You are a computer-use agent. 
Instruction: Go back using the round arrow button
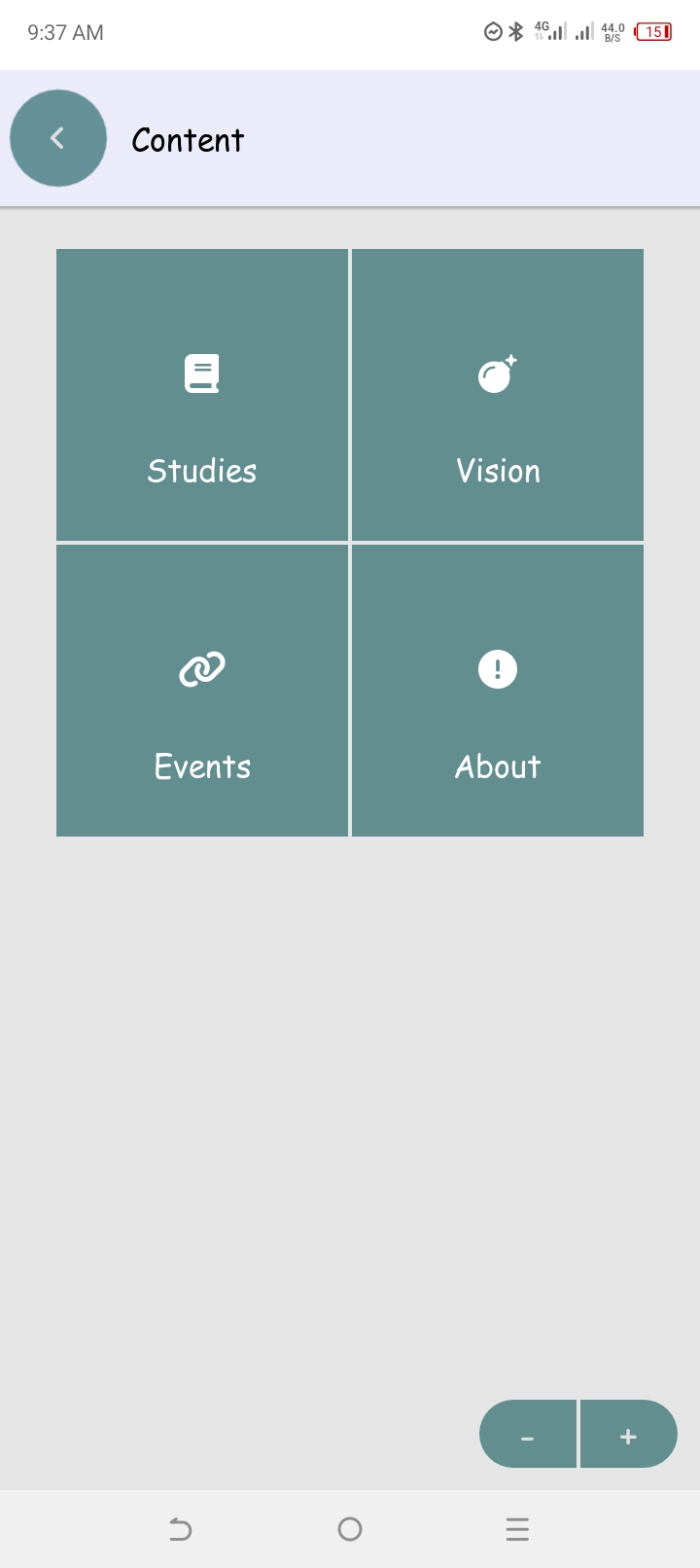click(58, 138)
